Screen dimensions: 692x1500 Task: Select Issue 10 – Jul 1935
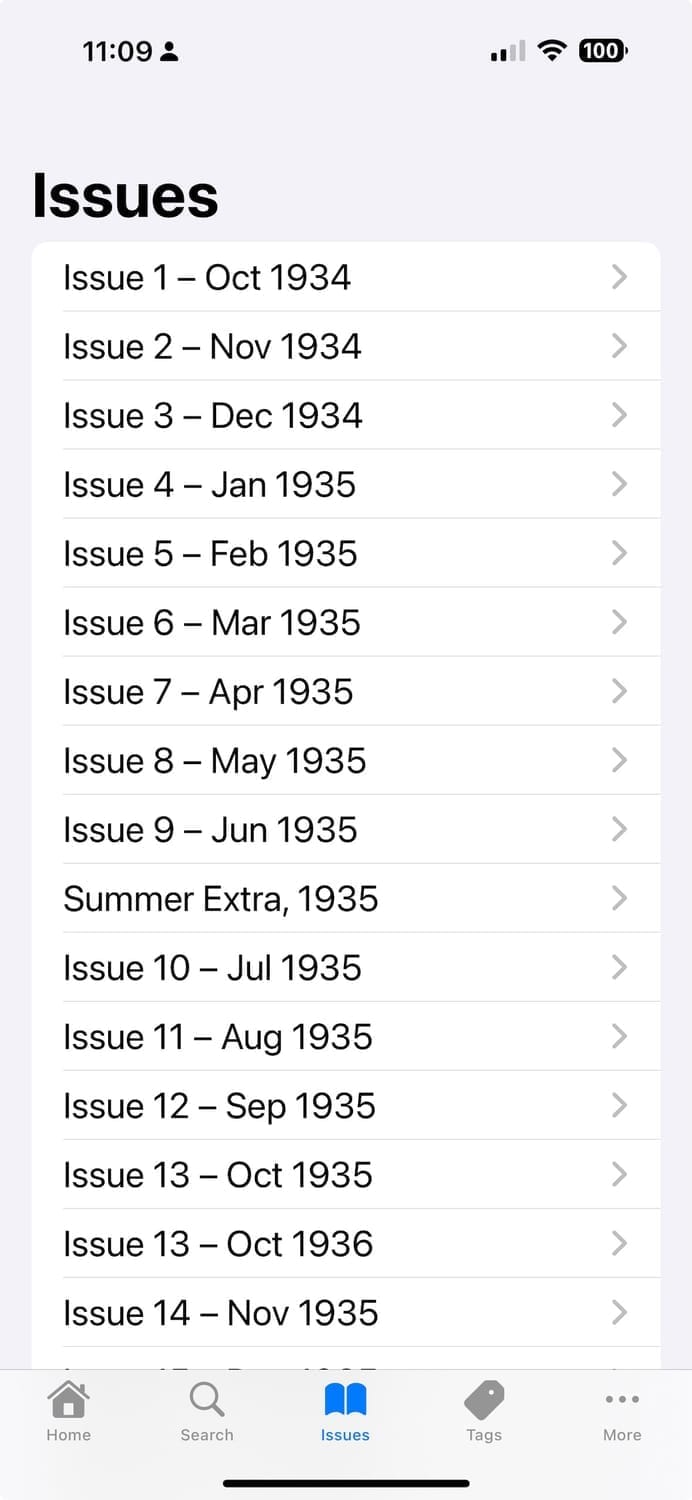pyautogui.click(x=346, y=967)
